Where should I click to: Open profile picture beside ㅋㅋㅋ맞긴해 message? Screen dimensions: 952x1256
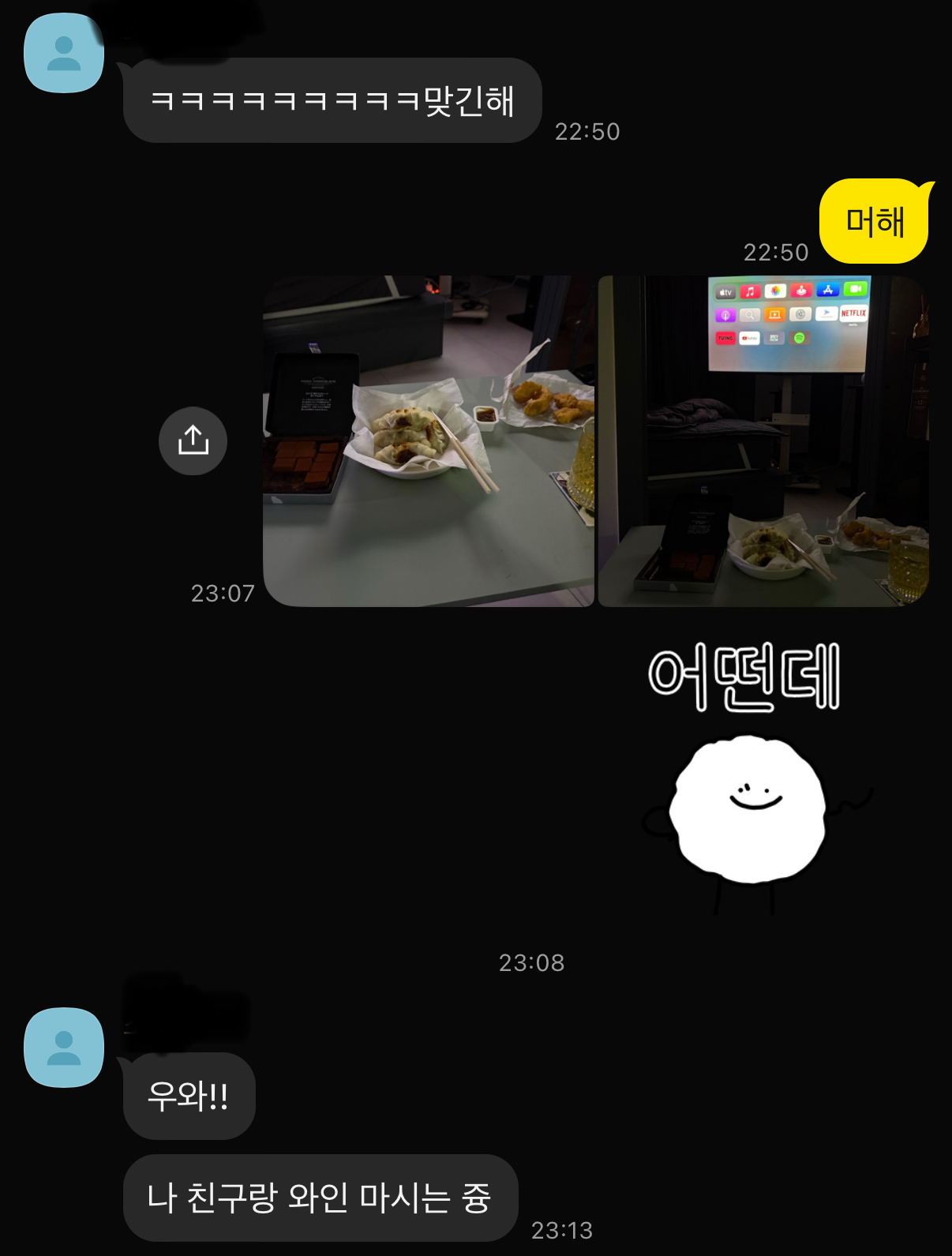tap(64, 54)
